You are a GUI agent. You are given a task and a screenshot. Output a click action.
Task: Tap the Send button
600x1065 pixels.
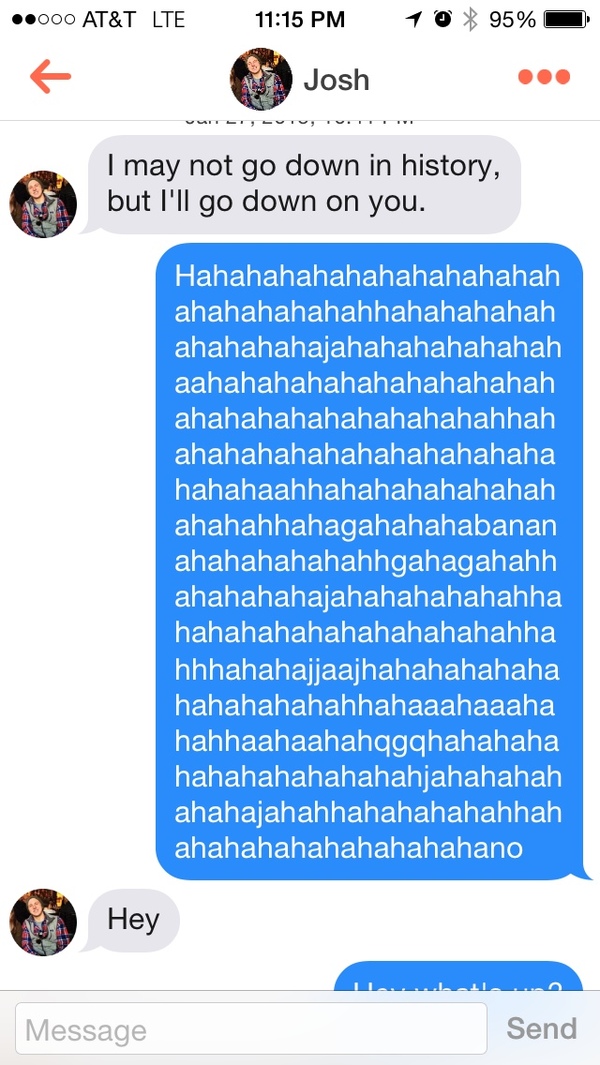541,1028
